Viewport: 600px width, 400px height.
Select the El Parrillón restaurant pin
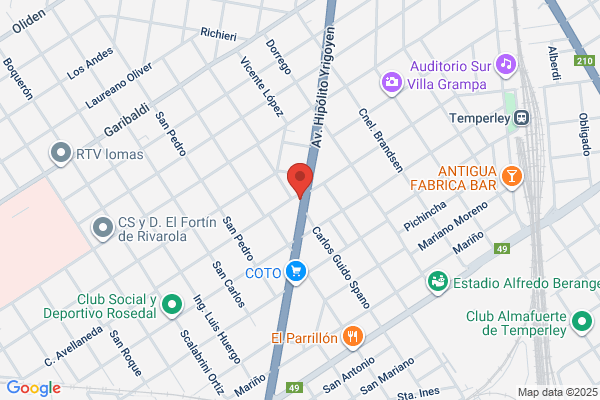click(x=353, y=338)
